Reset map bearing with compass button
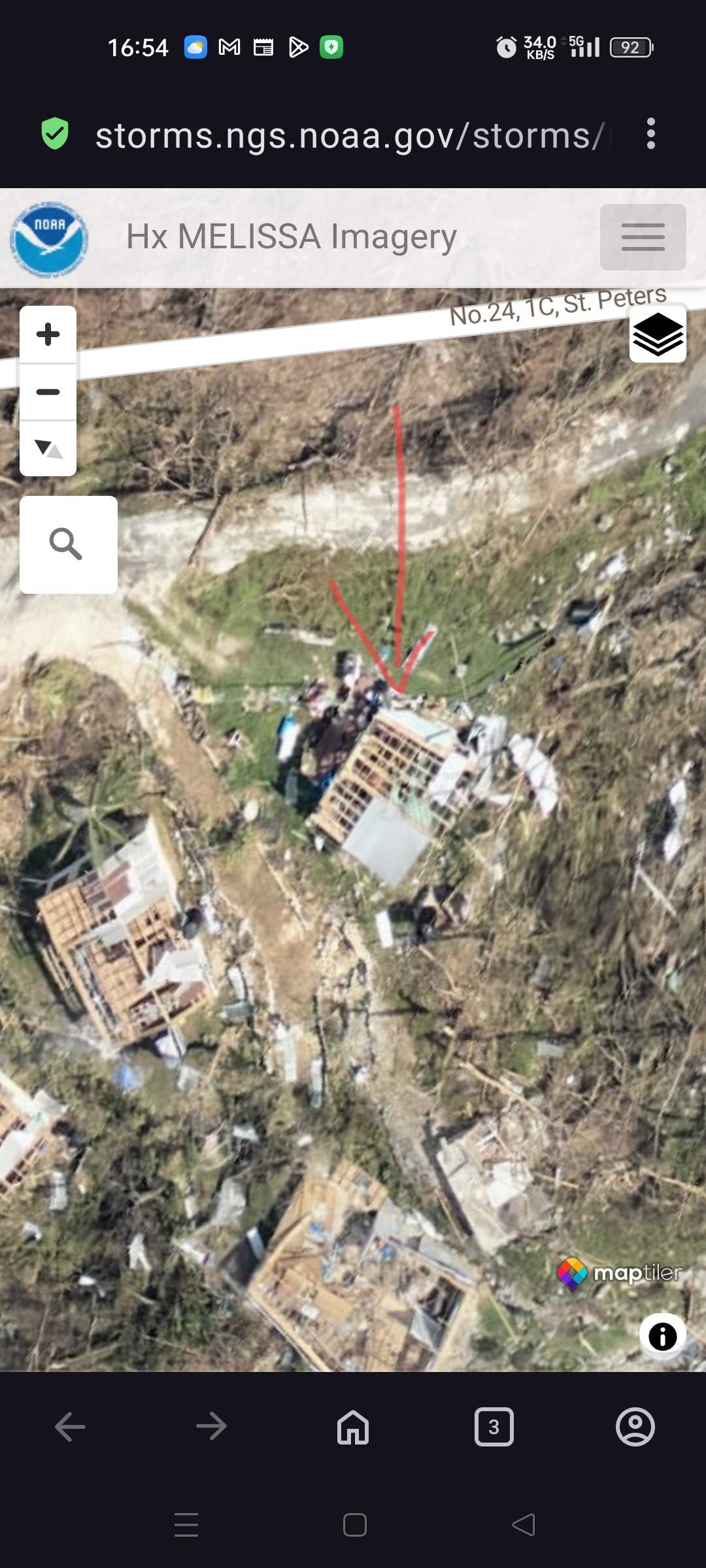Viewport: 706px width, 1568px height. (x=48, y=448)
